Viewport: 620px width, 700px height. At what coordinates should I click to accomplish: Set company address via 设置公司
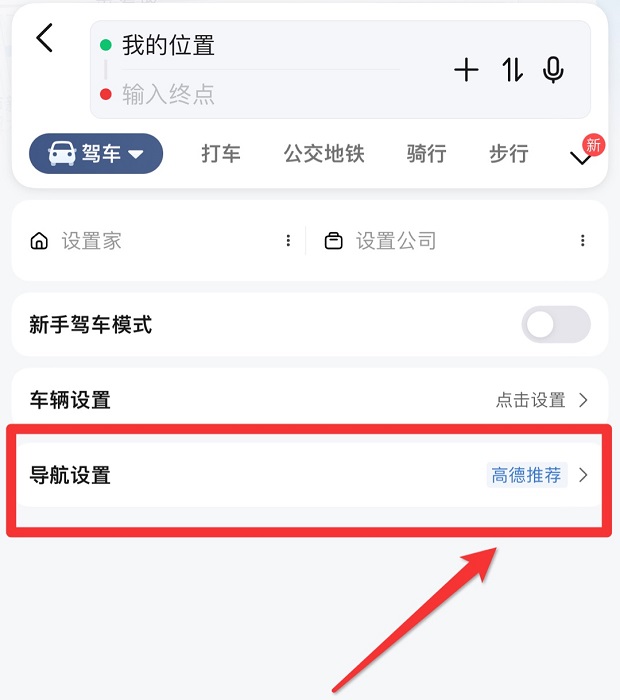[395, 241]
